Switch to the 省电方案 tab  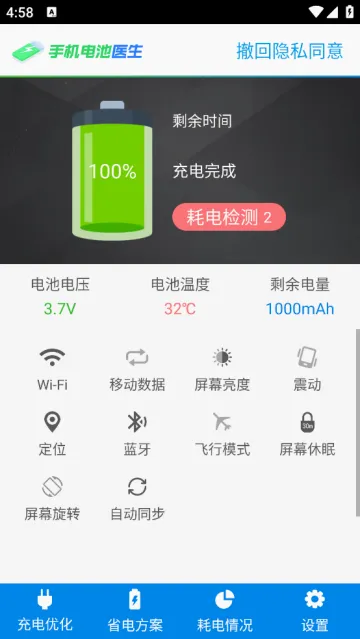pyautogui.click(x=135, y=611)
